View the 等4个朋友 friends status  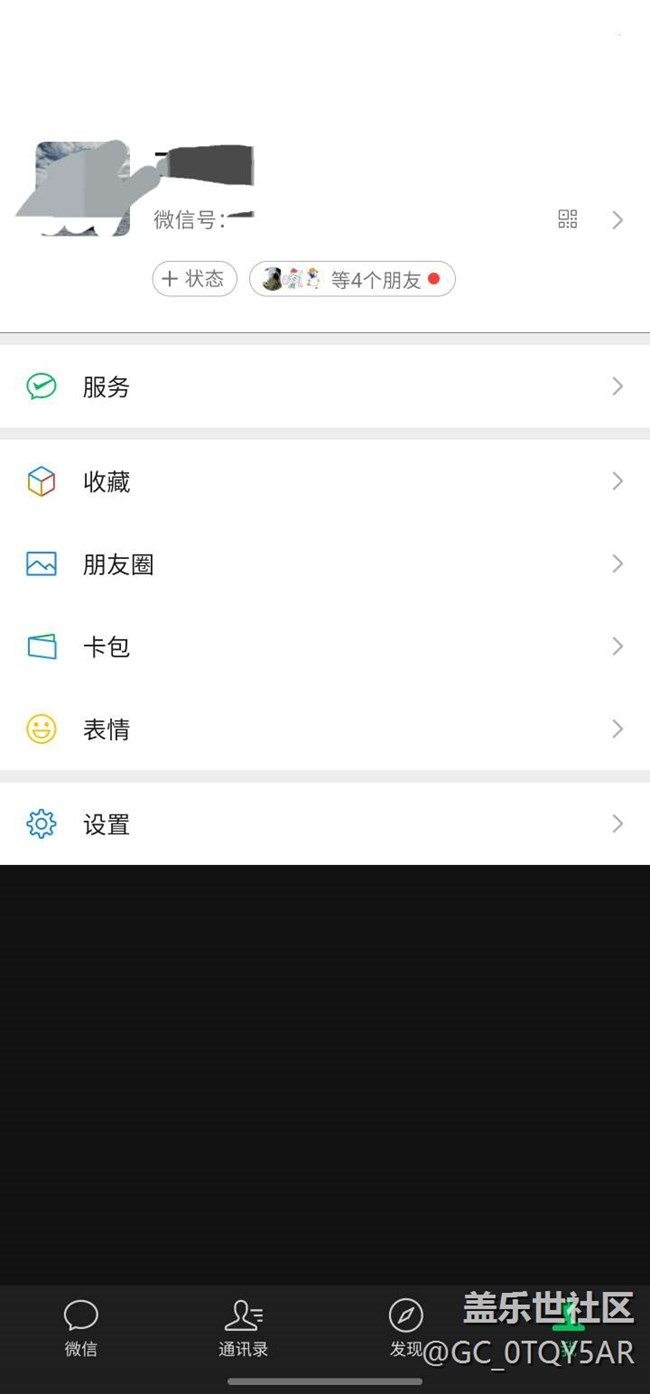(x=352, y=279)
